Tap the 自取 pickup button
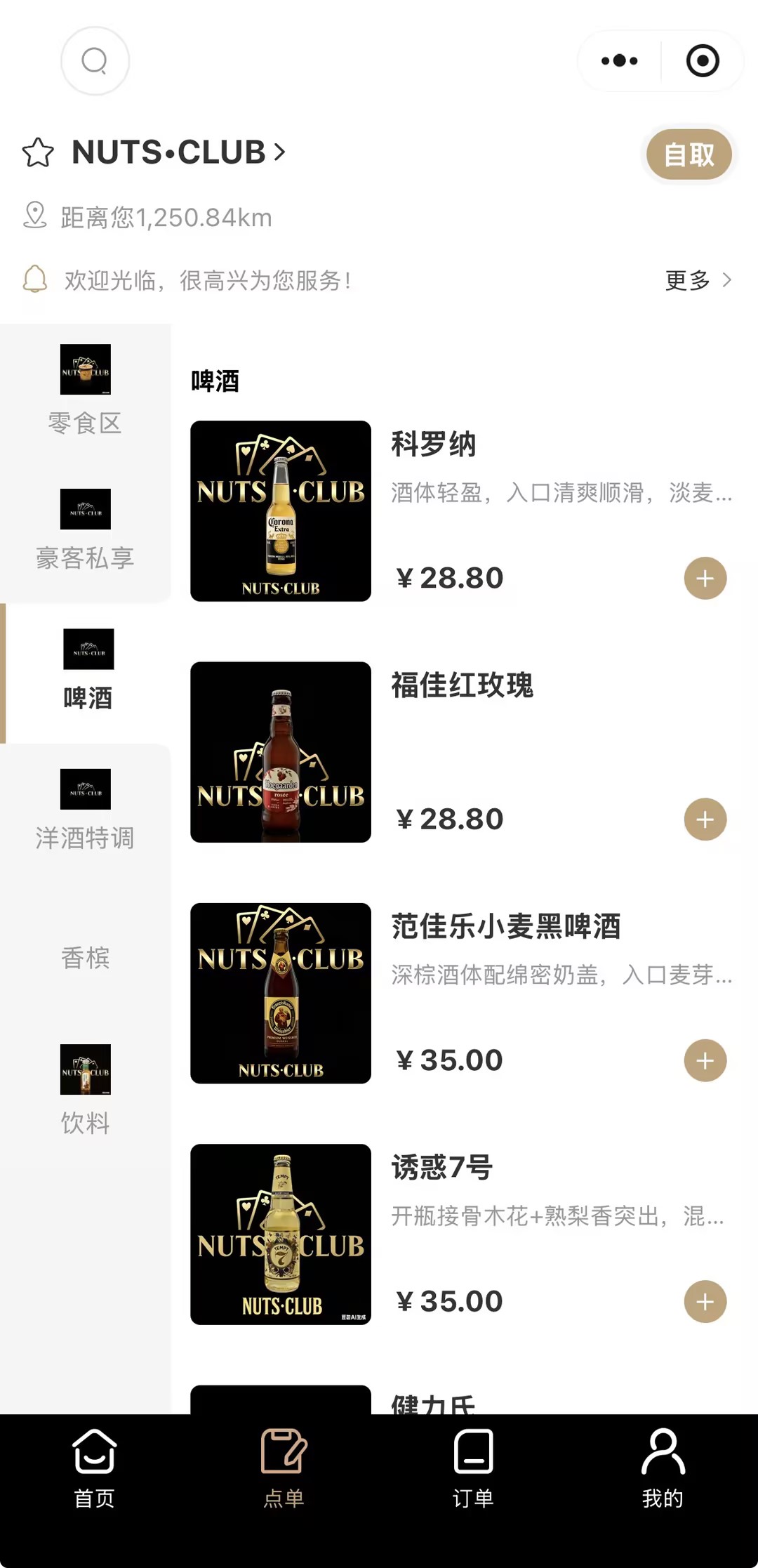Image resolution: width=758 pixels, height=1568 pixels. (689, 154)
